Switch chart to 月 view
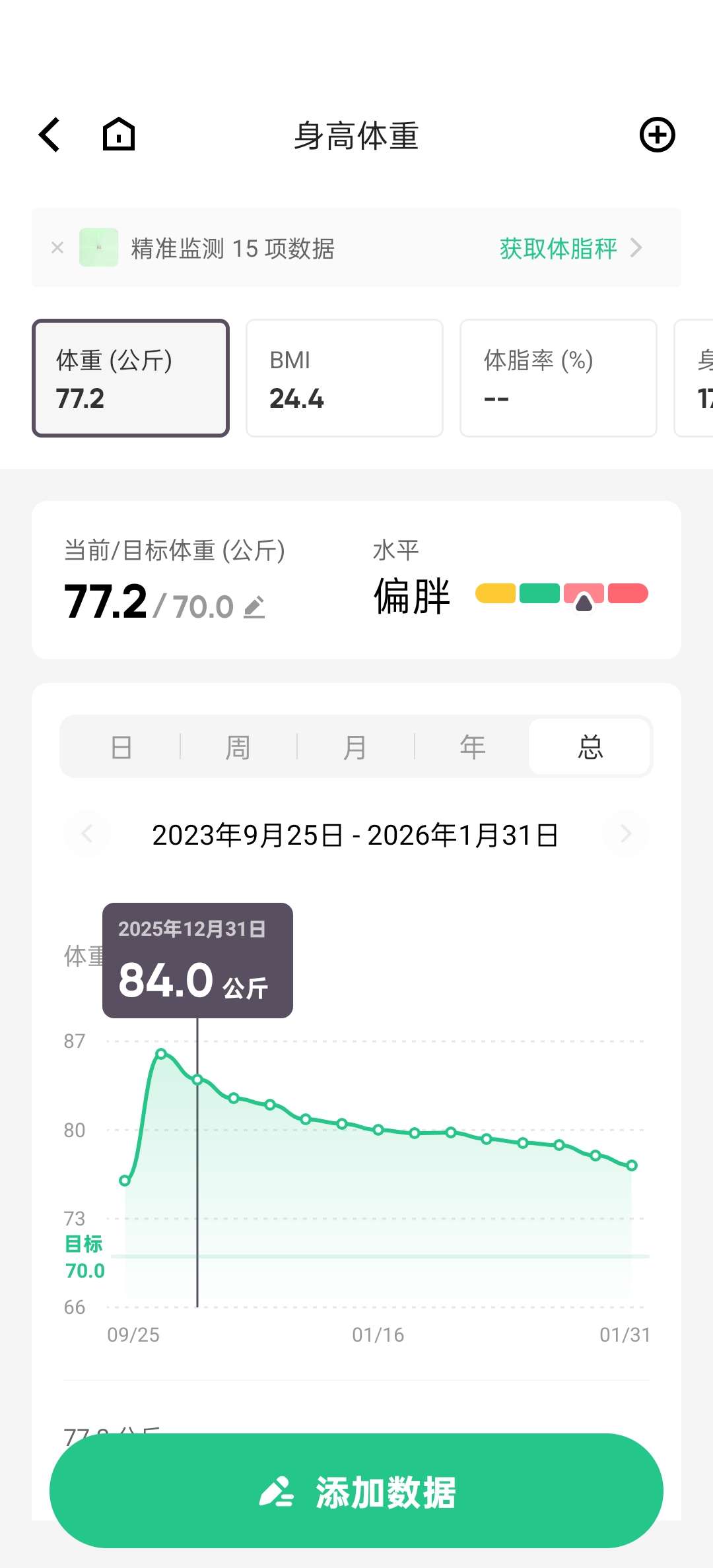The height and width of the screenshot is (1568, 713). coord(355,747)
